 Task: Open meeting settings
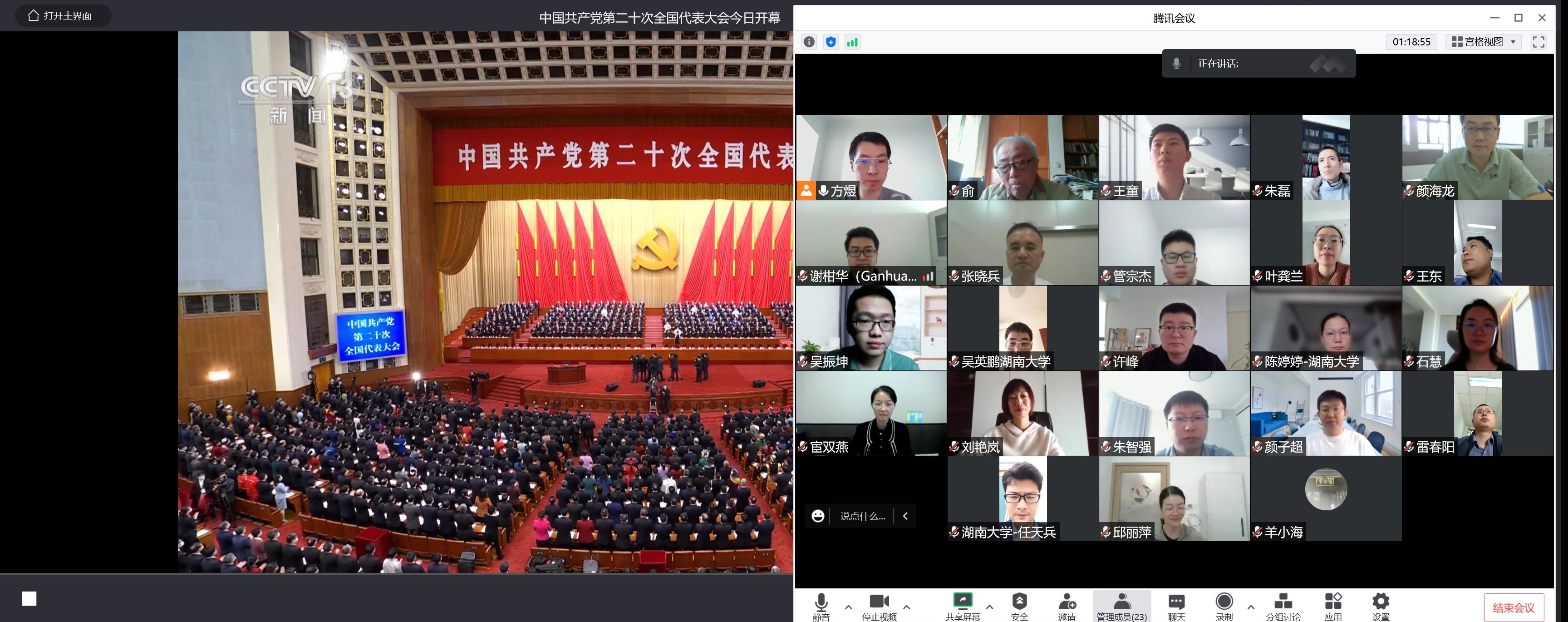[1381, 606]
